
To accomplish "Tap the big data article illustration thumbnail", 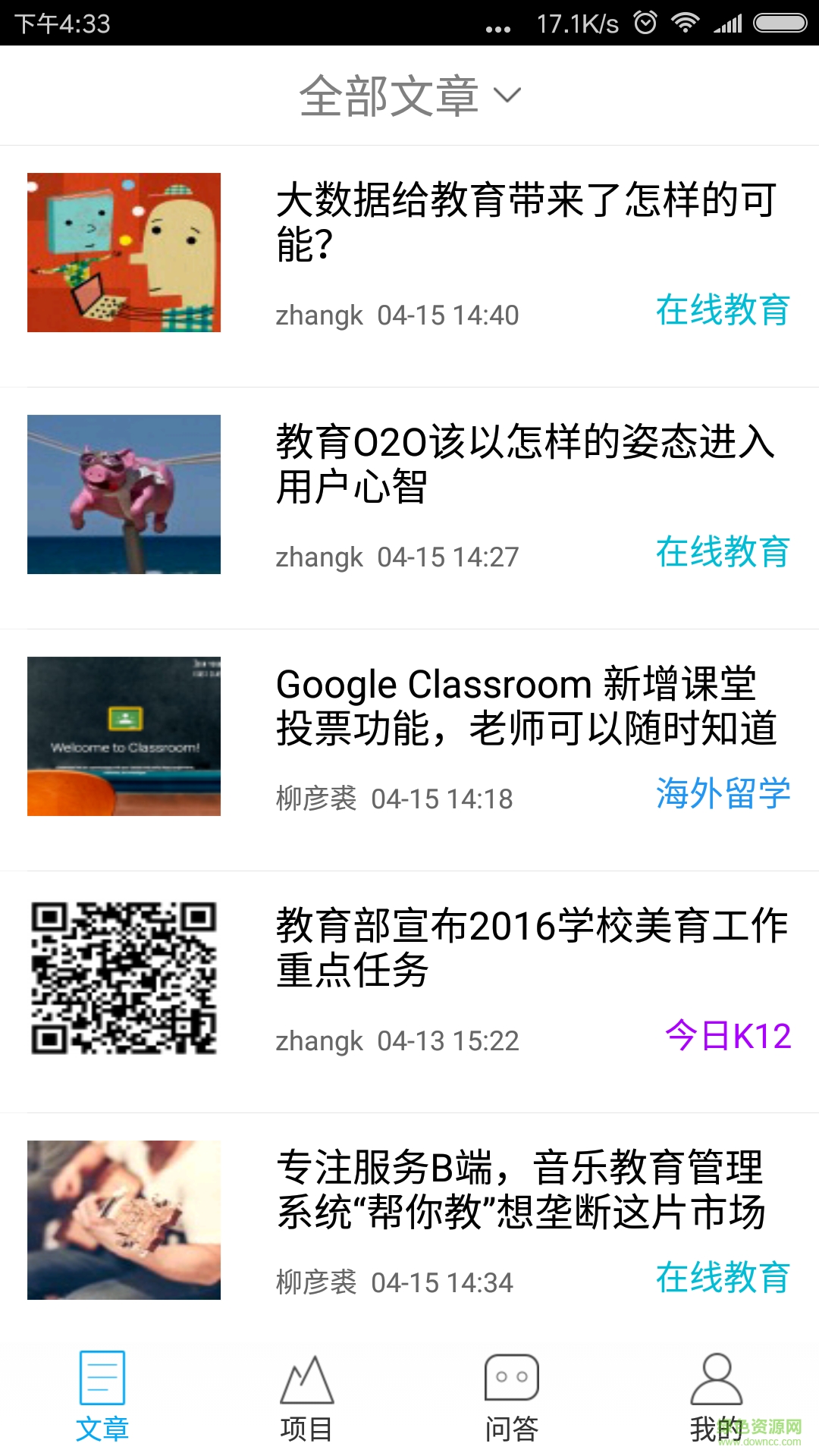I will click(x=125, y=253).
